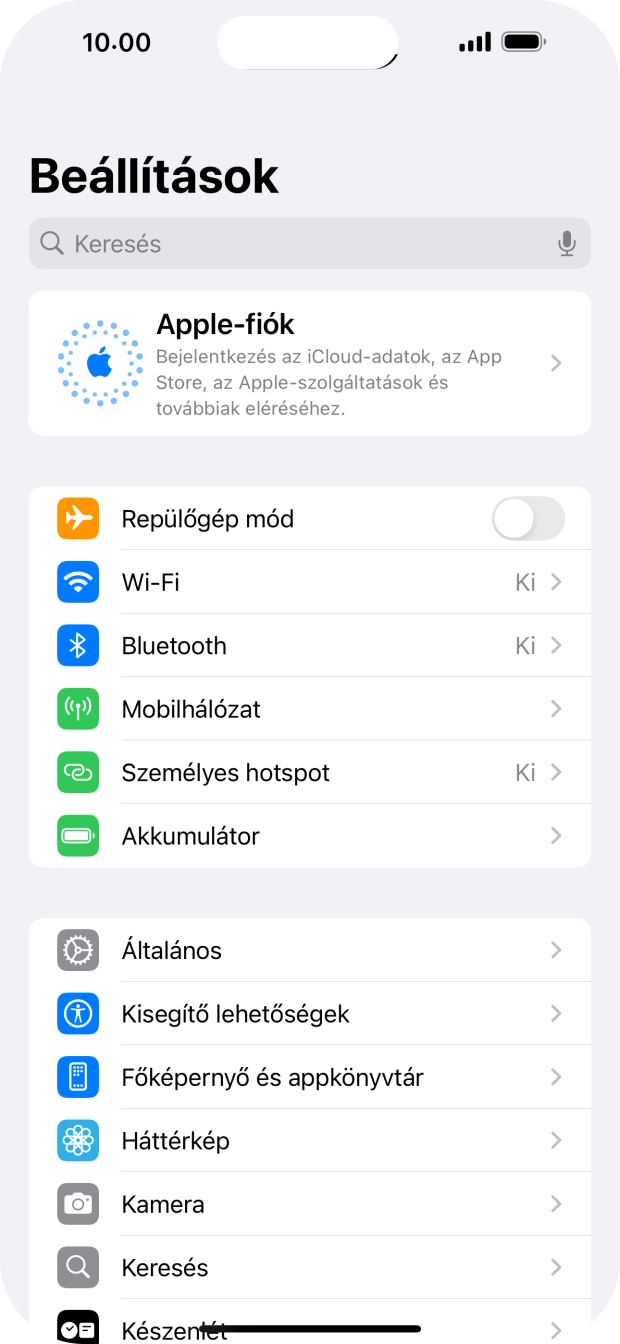Tap the microphone dictation icon
620x1344 pixels.
click(567, 243)
